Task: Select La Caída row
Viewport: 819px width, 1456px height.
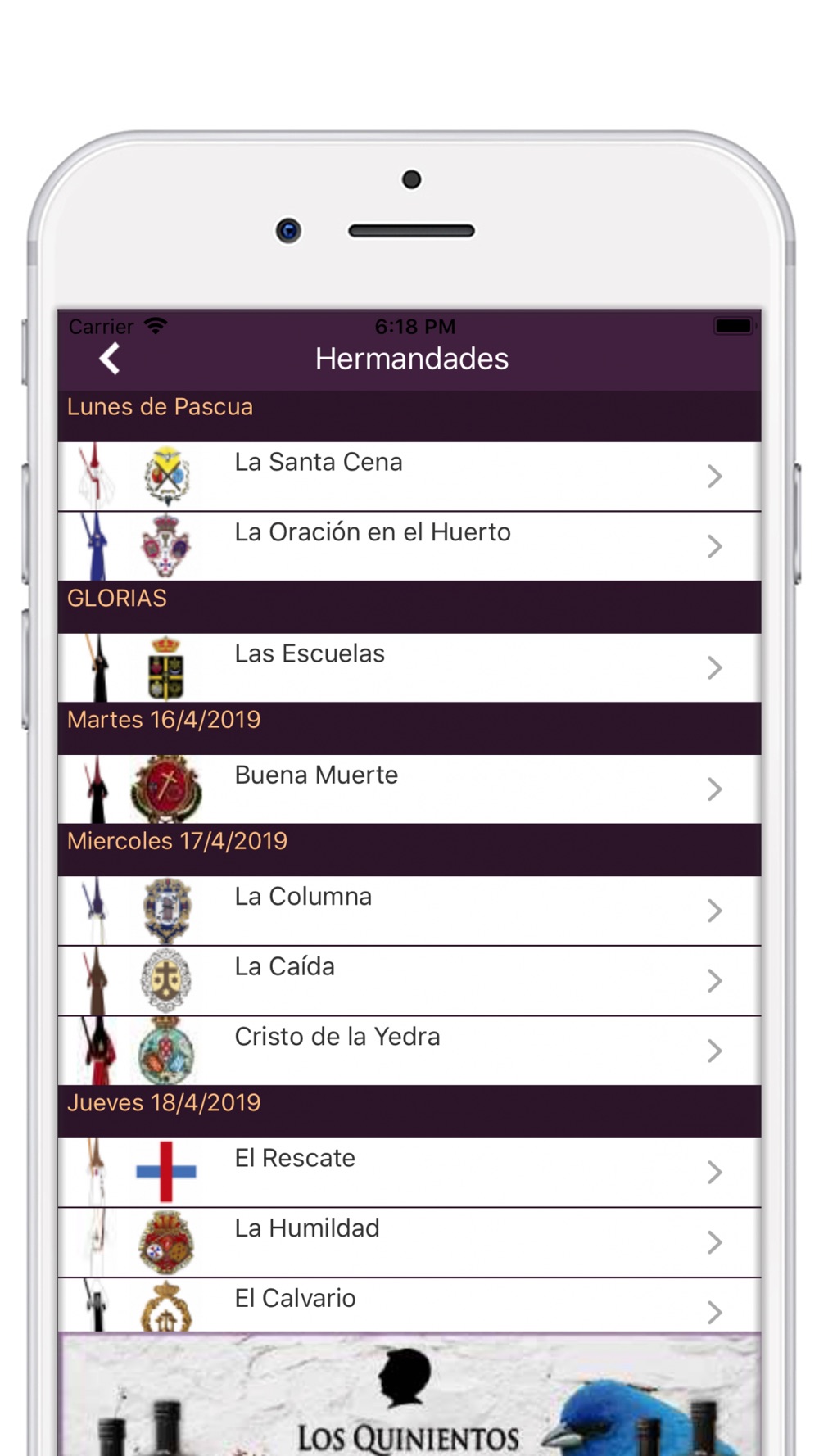Action: [x=409, y=980]
